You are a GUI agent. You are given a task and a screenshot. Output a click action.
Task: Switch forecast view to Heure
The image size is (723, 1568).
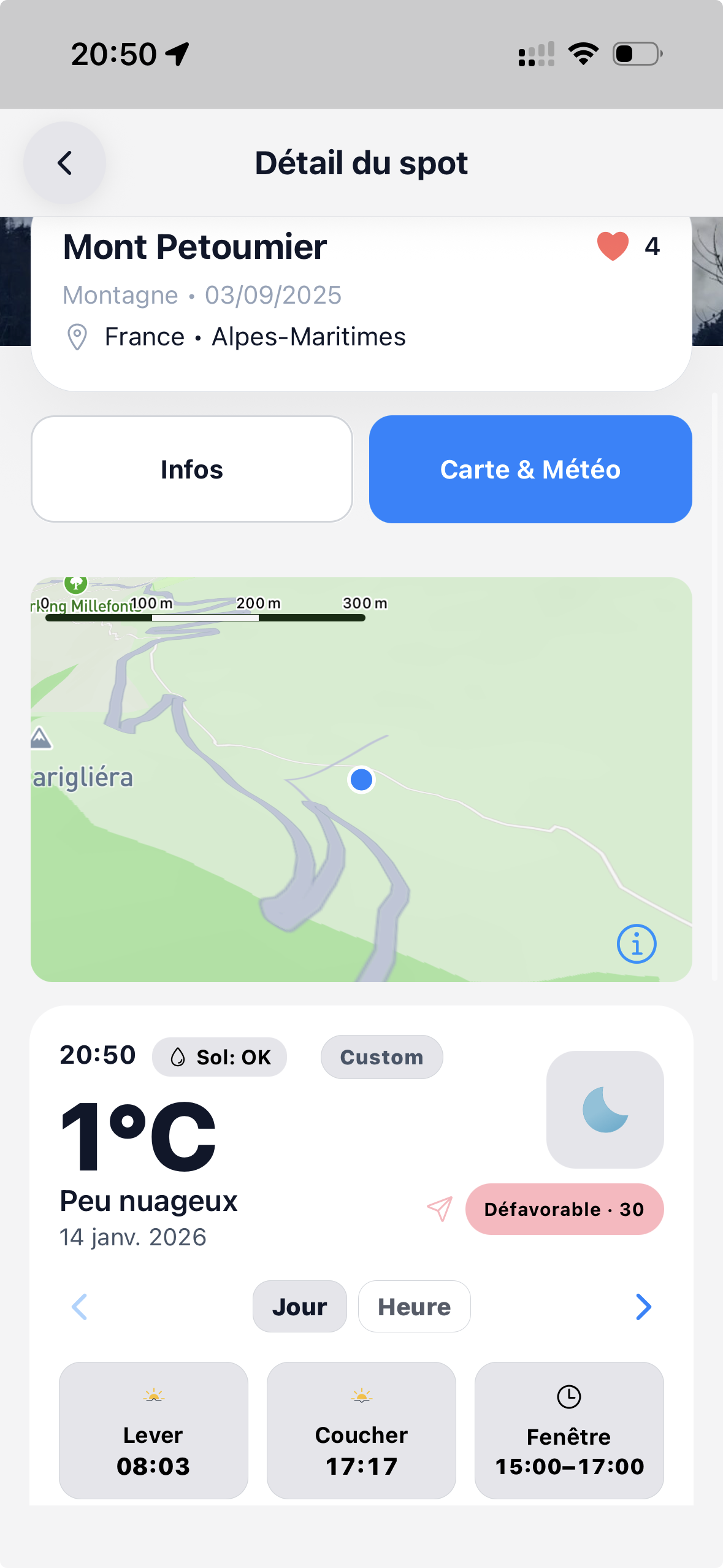(414, 1306)
